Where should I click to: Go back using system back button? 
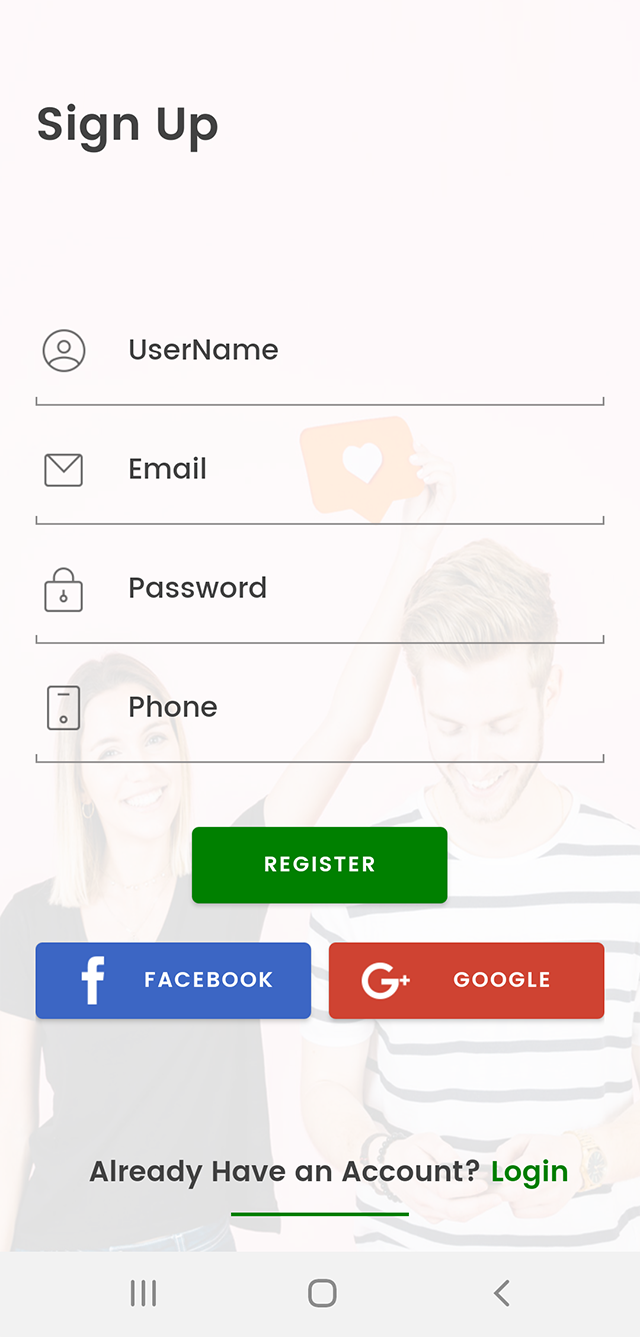click(502, 1293)
